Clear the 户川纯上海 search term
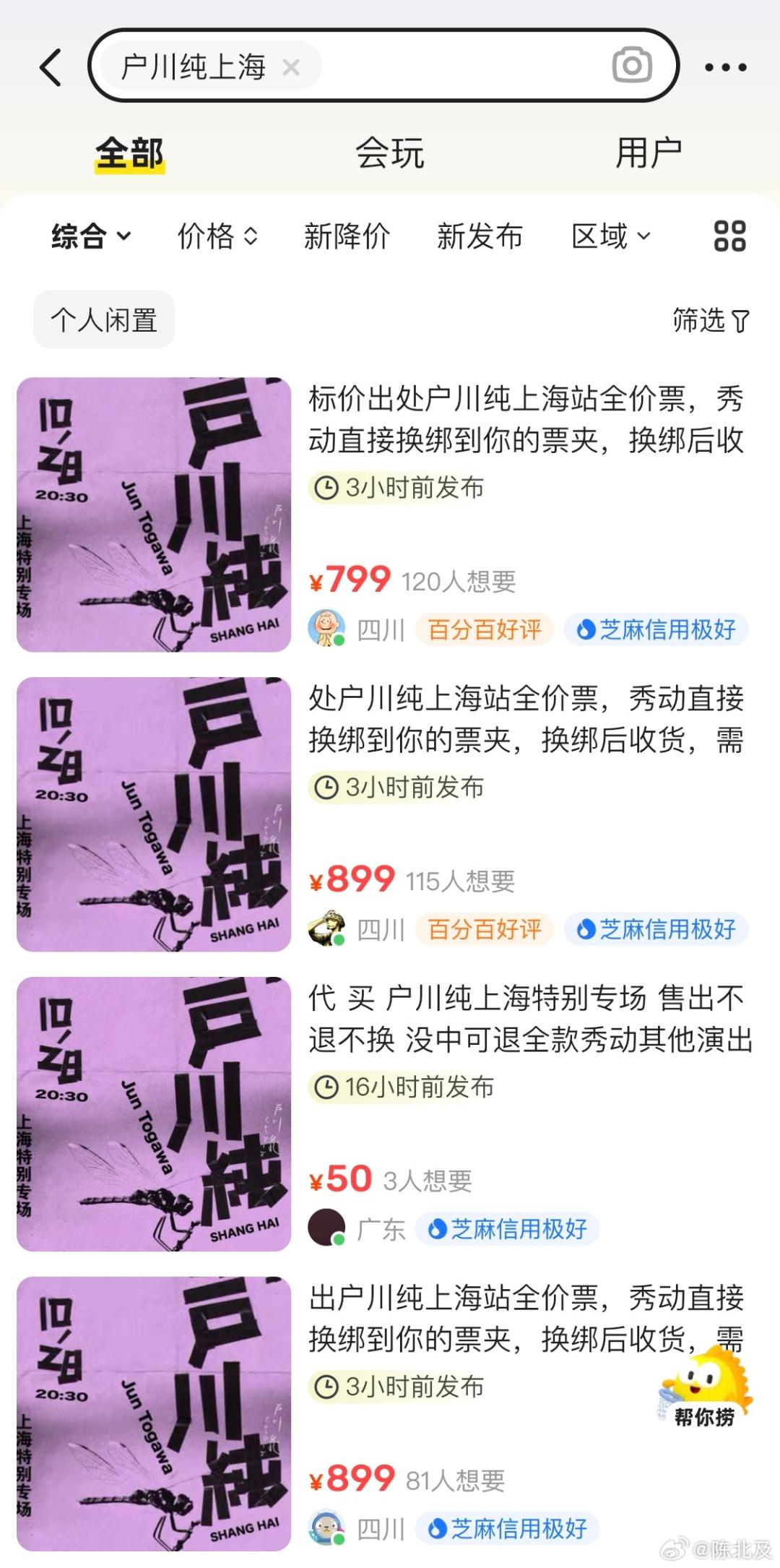This screenshot has width=780, height=1568. [x=291, y=67]
